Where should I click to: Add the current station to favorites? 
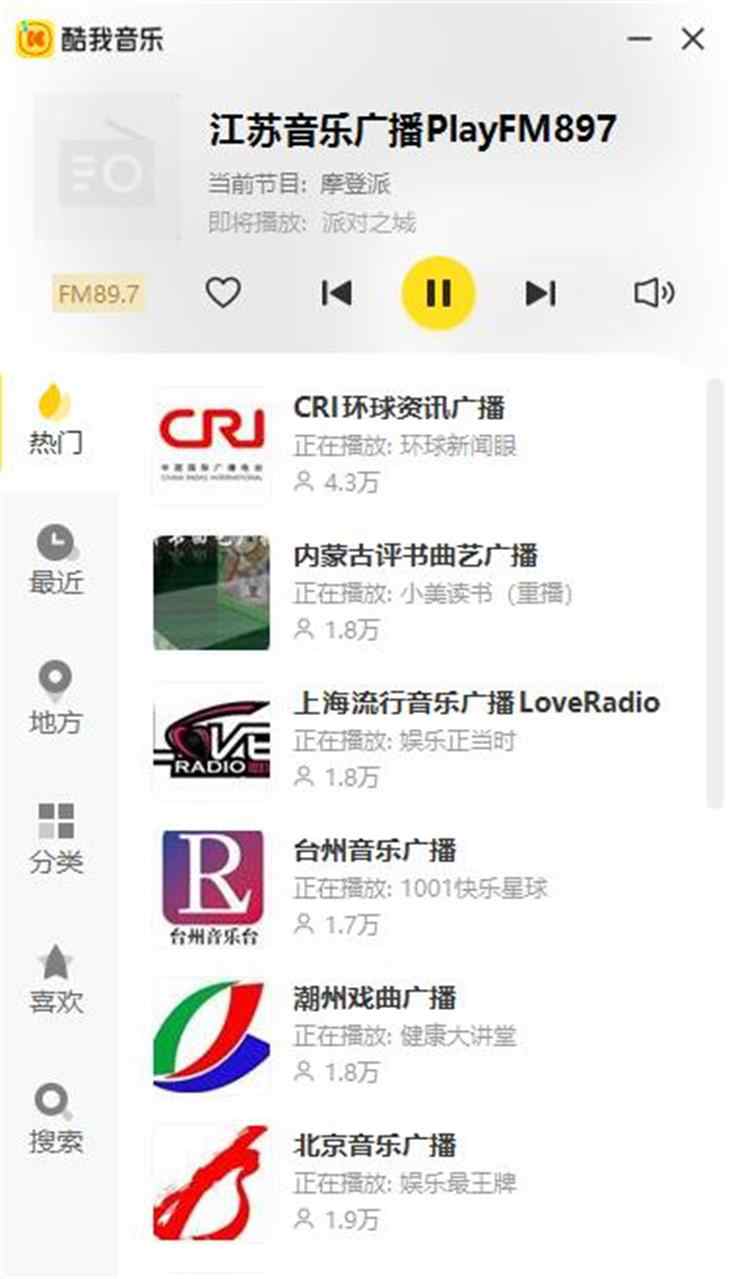223,293
